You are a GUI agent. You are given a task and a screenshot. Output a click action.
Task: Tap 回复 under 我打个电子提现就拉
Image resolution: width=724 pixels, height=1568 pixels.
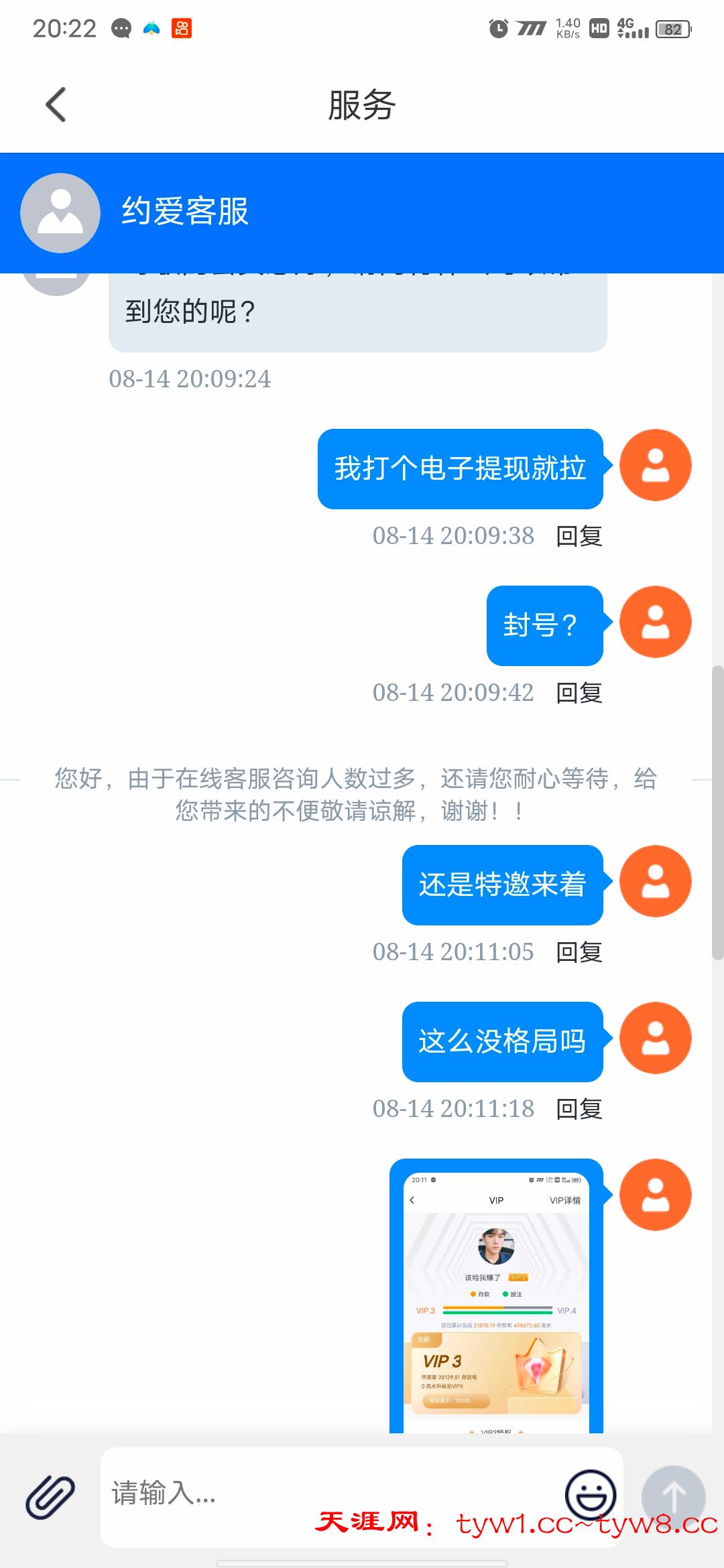(x=579, y=536)
